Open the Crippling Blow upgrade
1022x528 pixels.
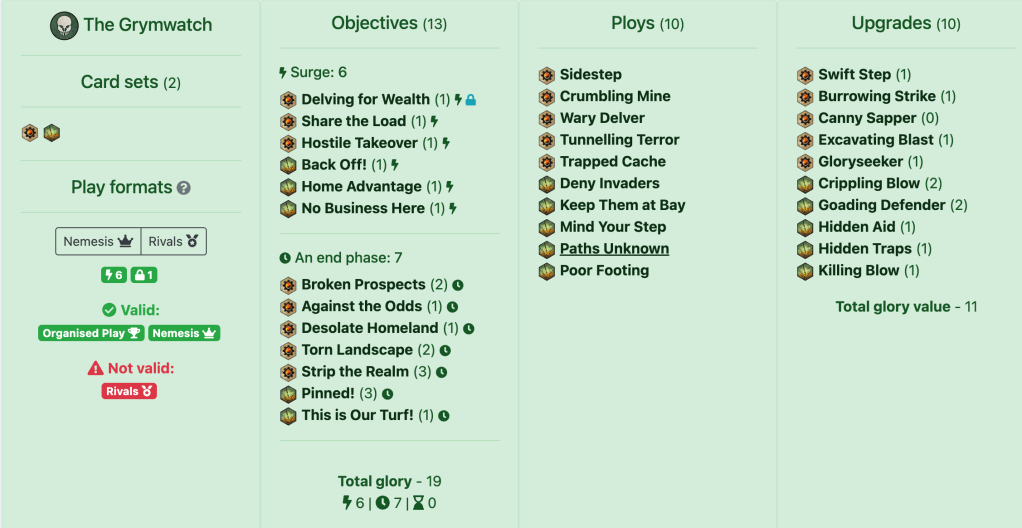(869, 184)
